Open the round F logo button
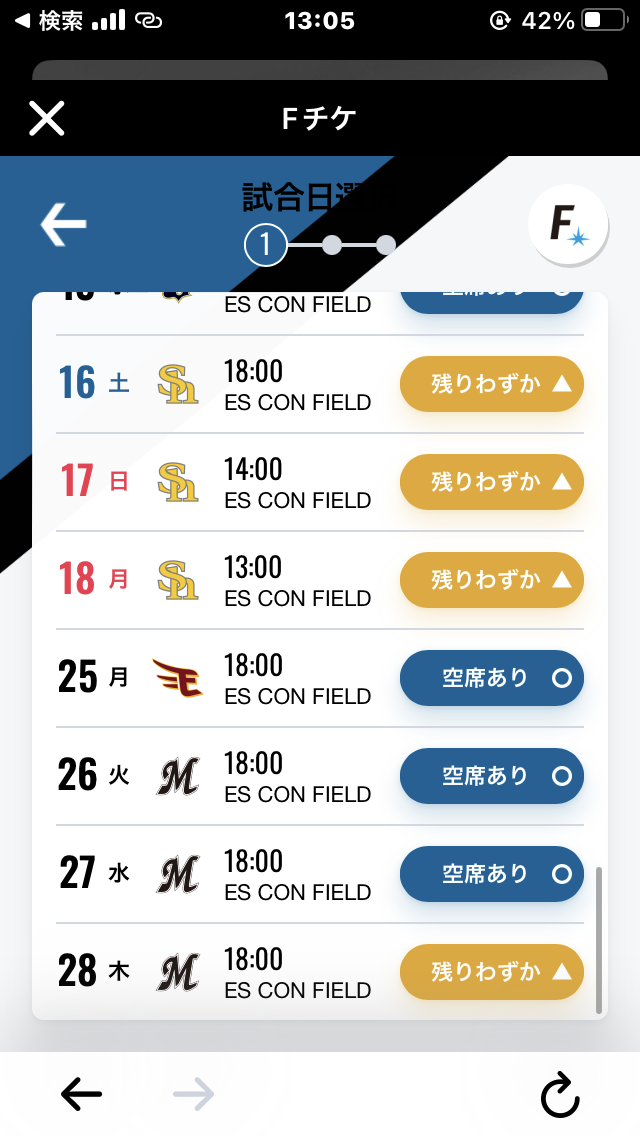The height and width of the screenshot is (1136, 640). (x=568, y=225)
